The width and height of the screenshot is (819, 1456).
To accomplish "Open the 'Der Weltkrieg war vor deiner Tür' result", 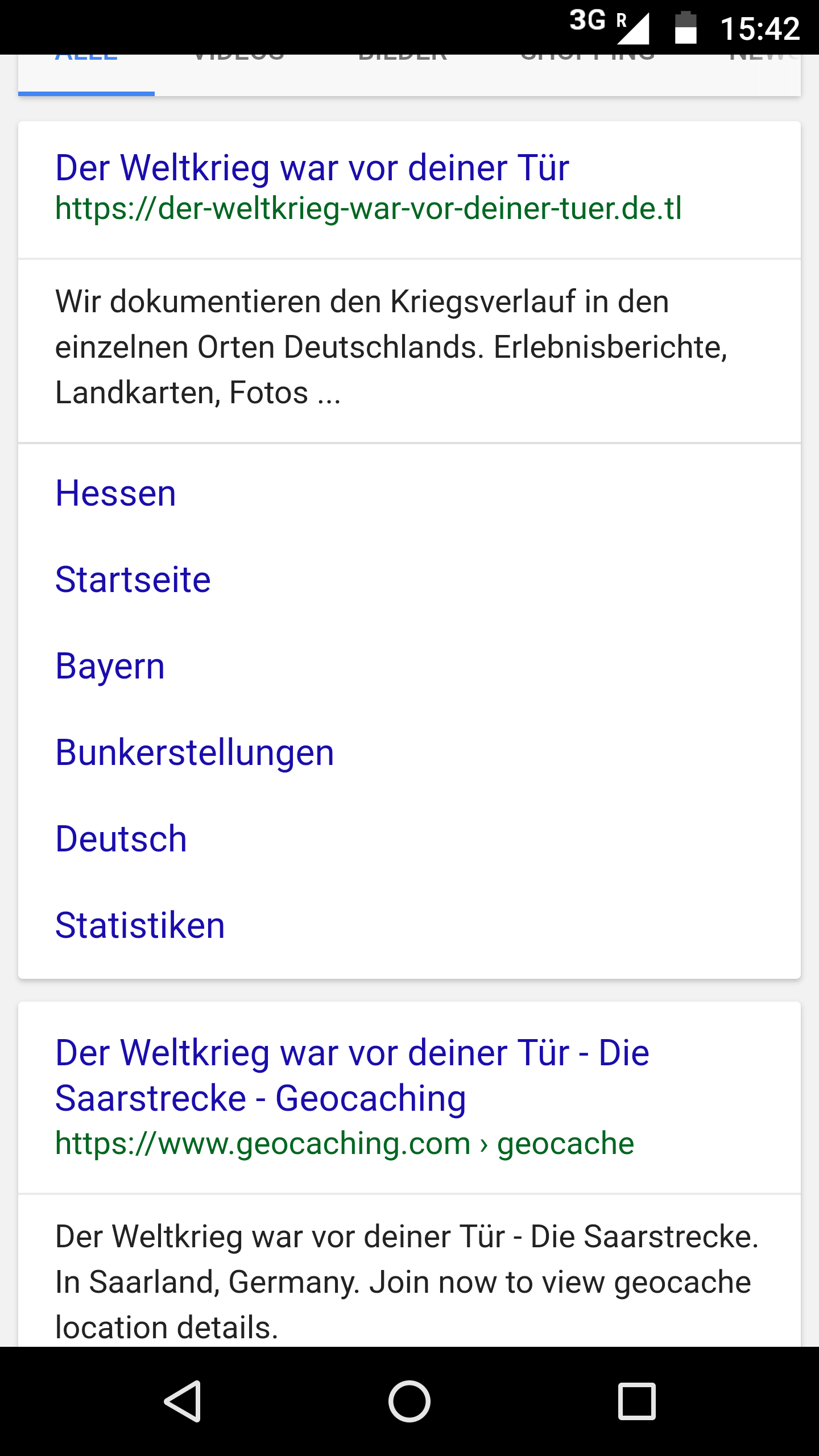I will (x=312, y=168).
